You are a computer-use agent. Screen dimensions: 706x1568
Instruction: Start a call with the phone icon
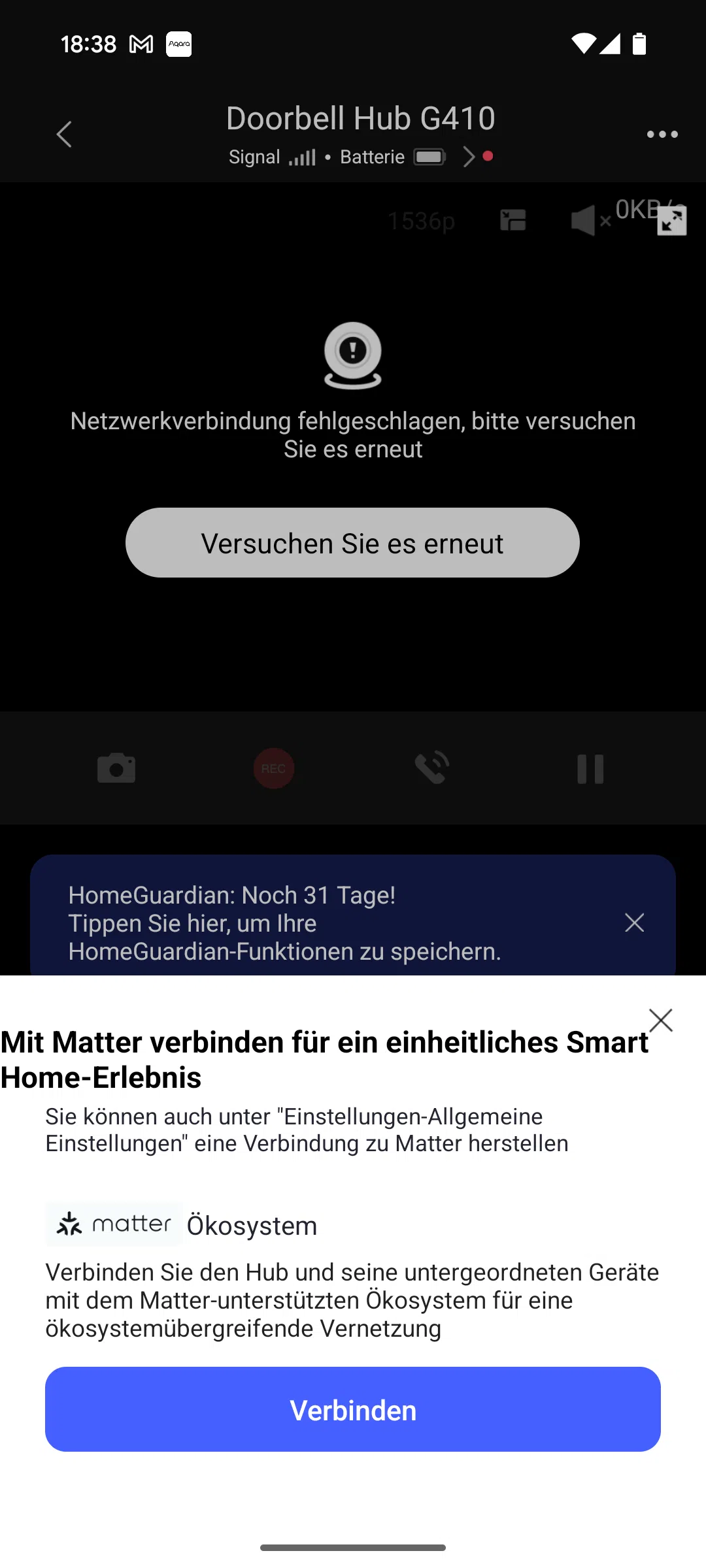(432, 768)
